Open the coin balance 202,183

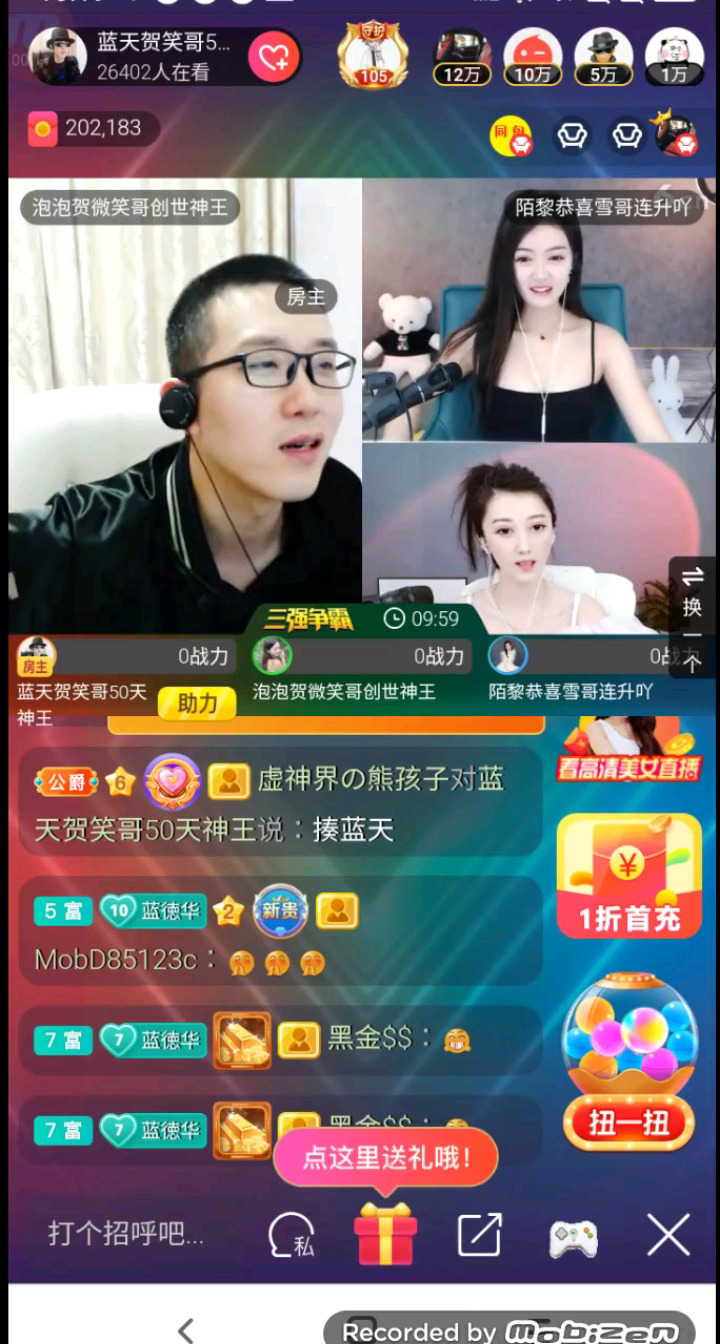pos(87,128)
